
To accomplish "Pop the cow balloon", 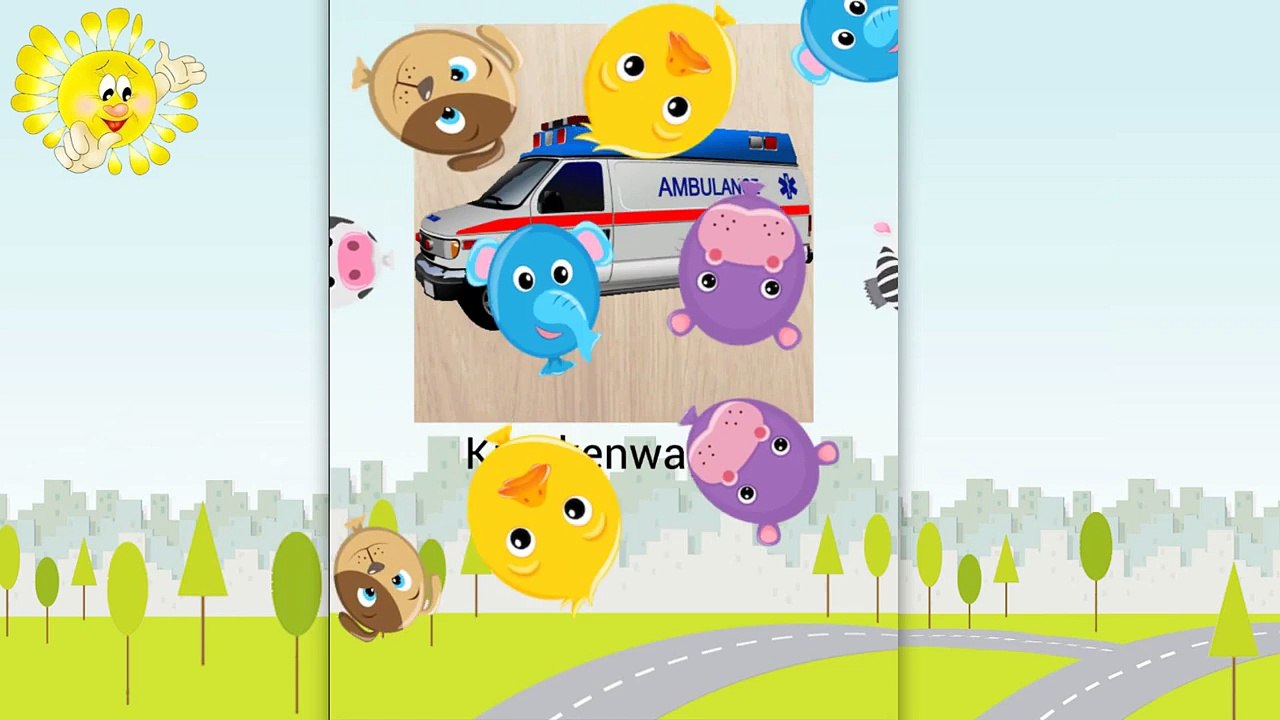I will coord(352,259).
